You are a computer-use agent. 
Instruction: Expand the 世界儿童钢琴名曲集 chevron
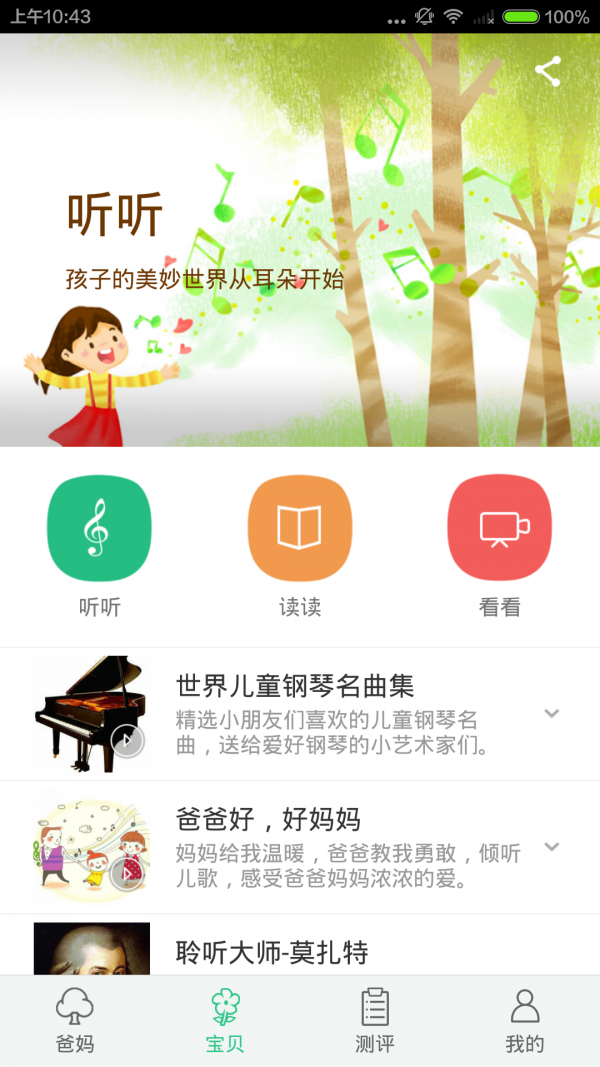tap(551, 713)
